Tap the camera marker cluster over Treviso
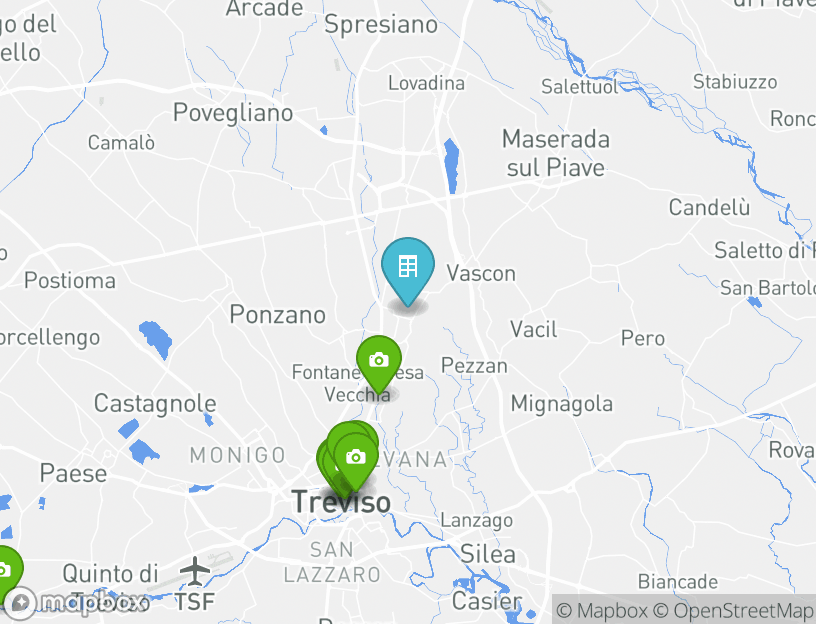The image size is (816, 624). click(355, 457)
